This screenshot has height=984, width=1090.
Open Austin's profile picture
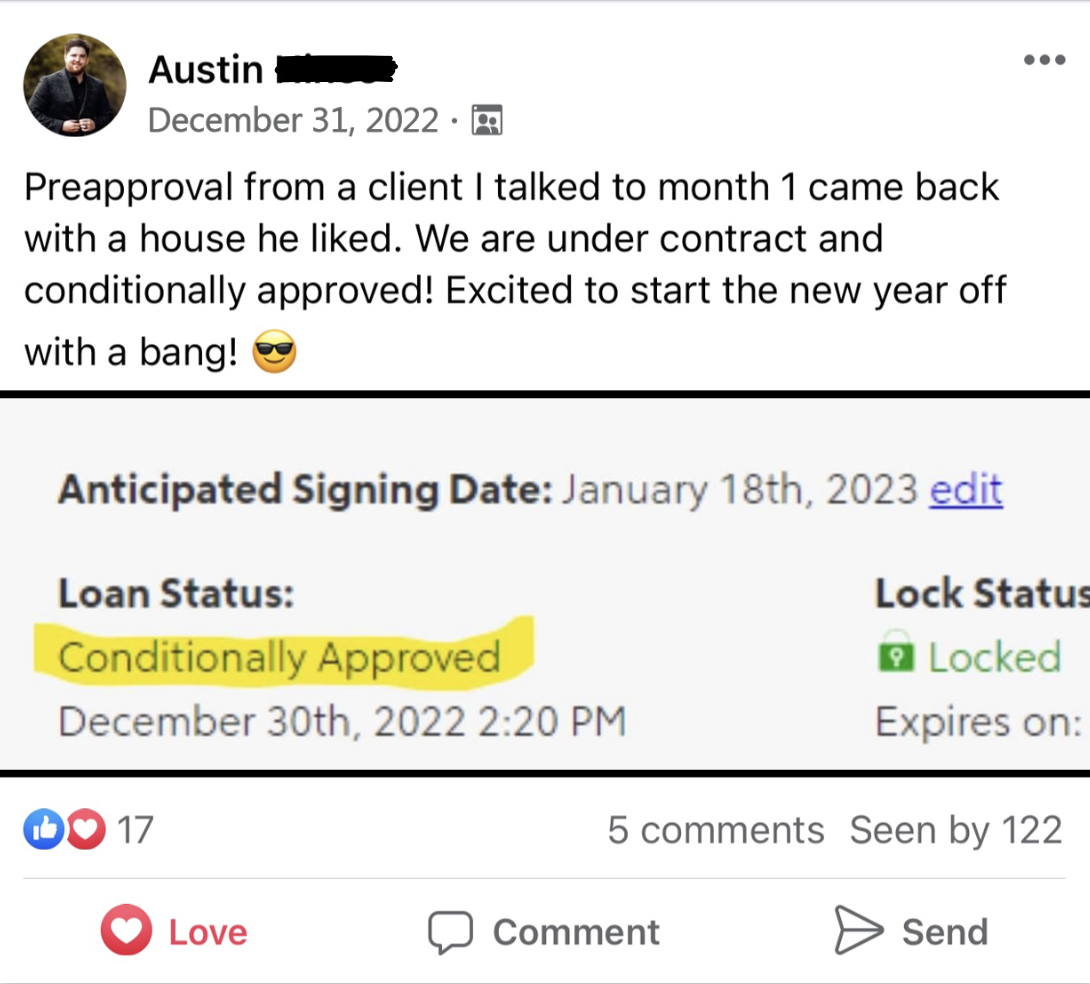point(75,85)
